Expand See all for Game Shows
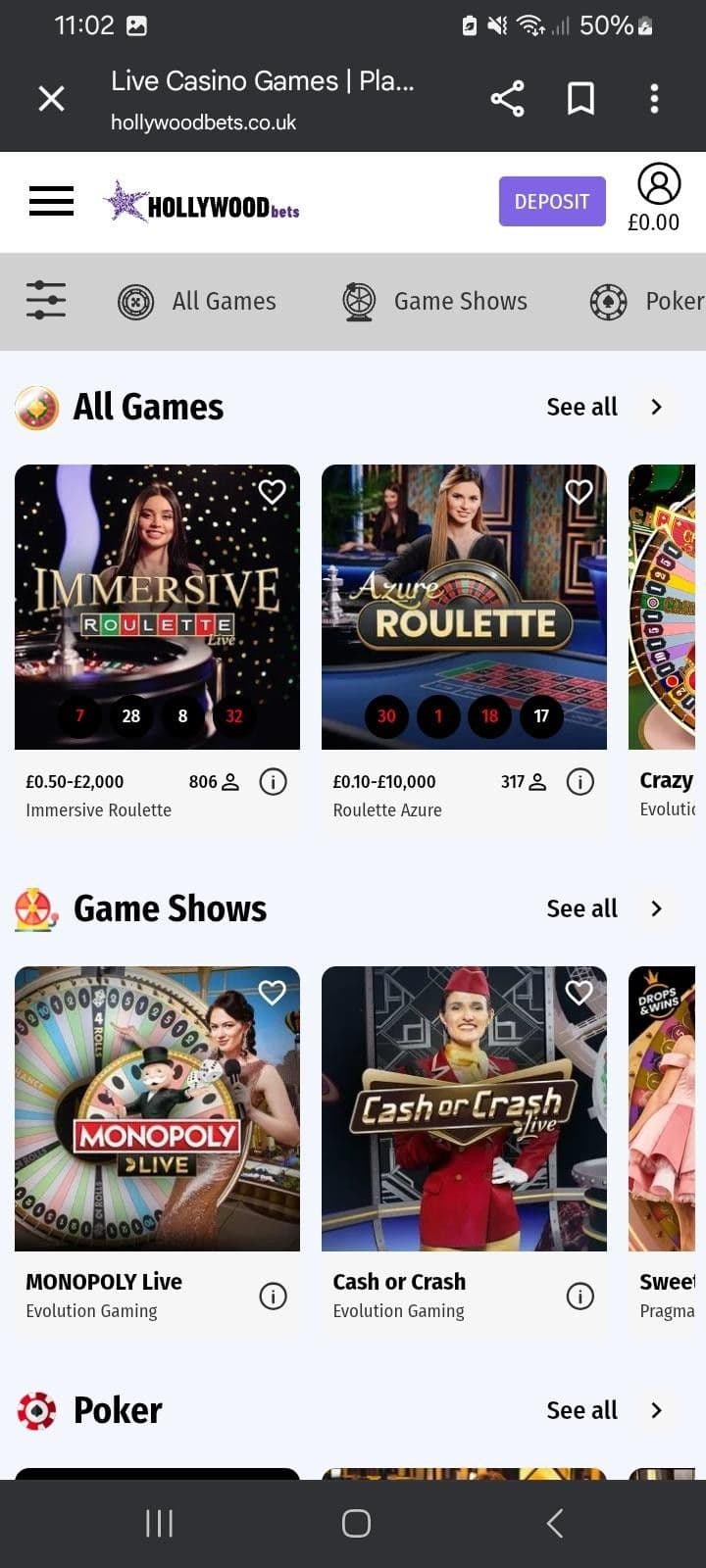706x1568 pixels. point(582,908)
